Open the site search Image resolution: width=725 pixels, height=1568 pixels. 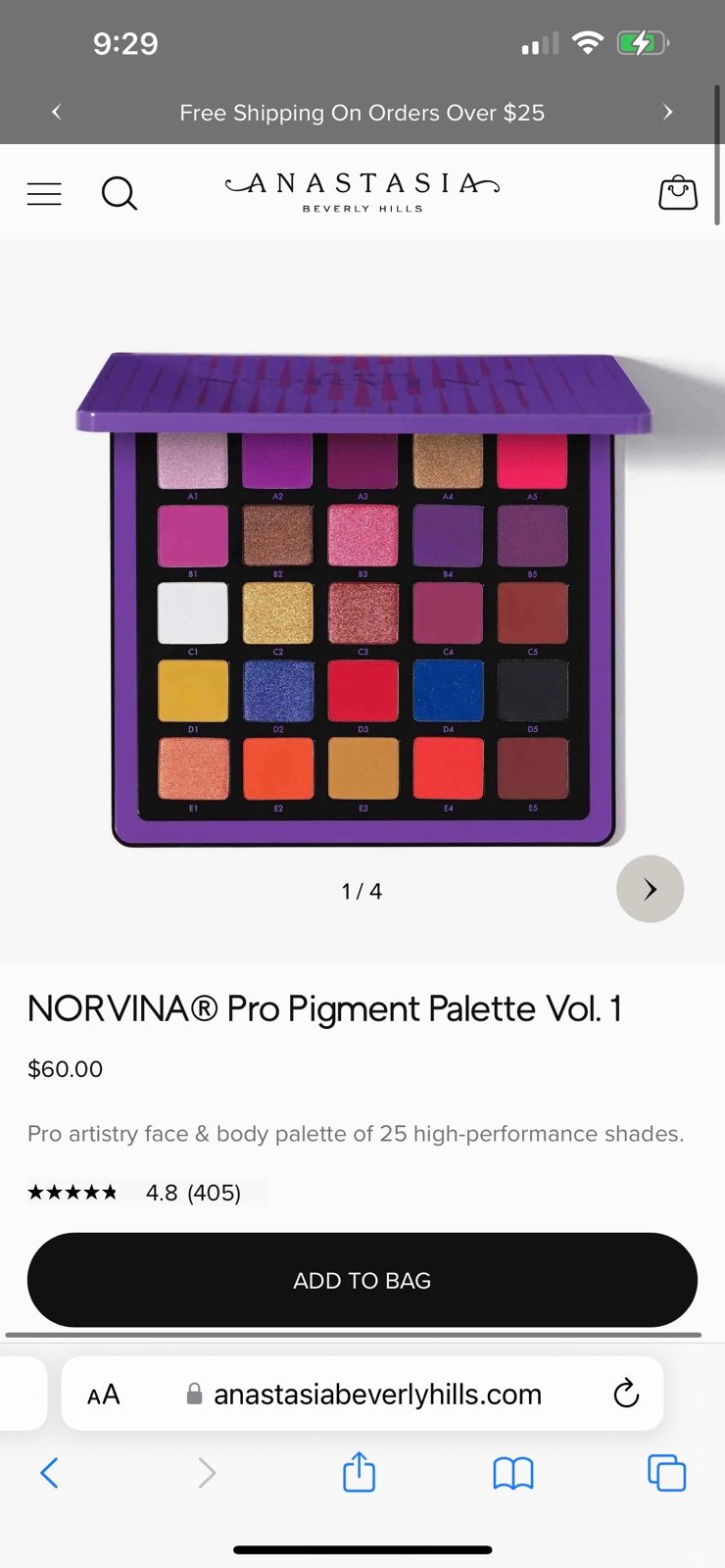tap(120, 193)
